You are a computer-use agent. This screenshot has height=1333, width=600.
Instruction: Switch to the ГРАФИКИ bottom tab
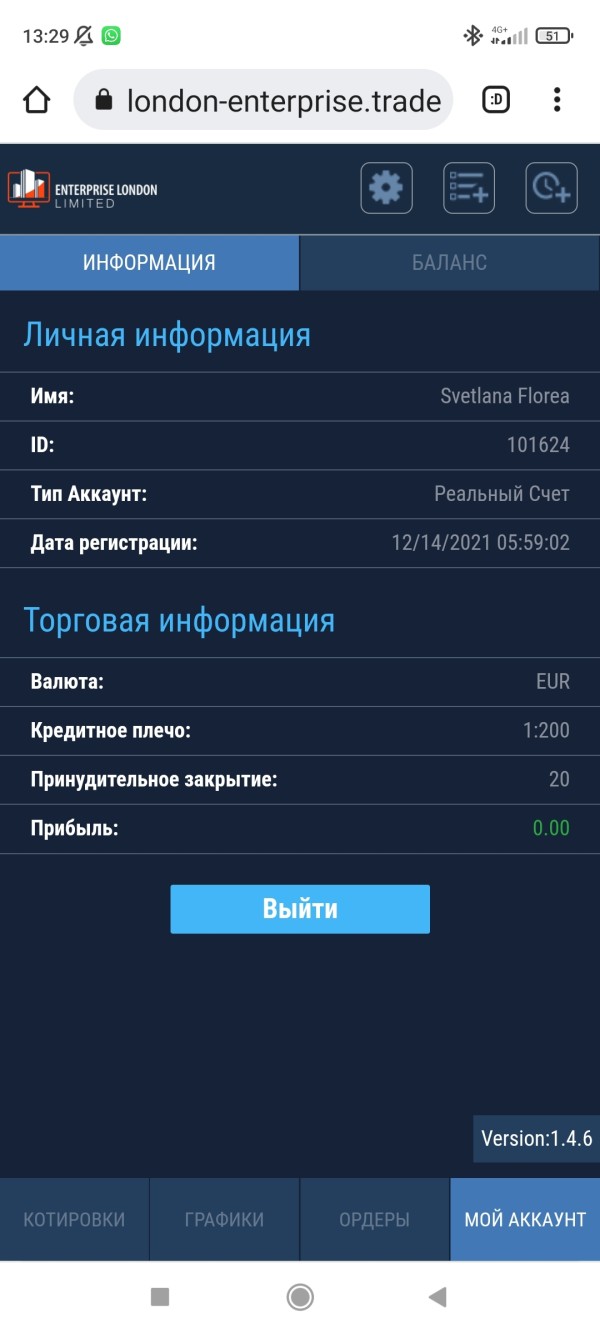click(x=224, y=1219)
